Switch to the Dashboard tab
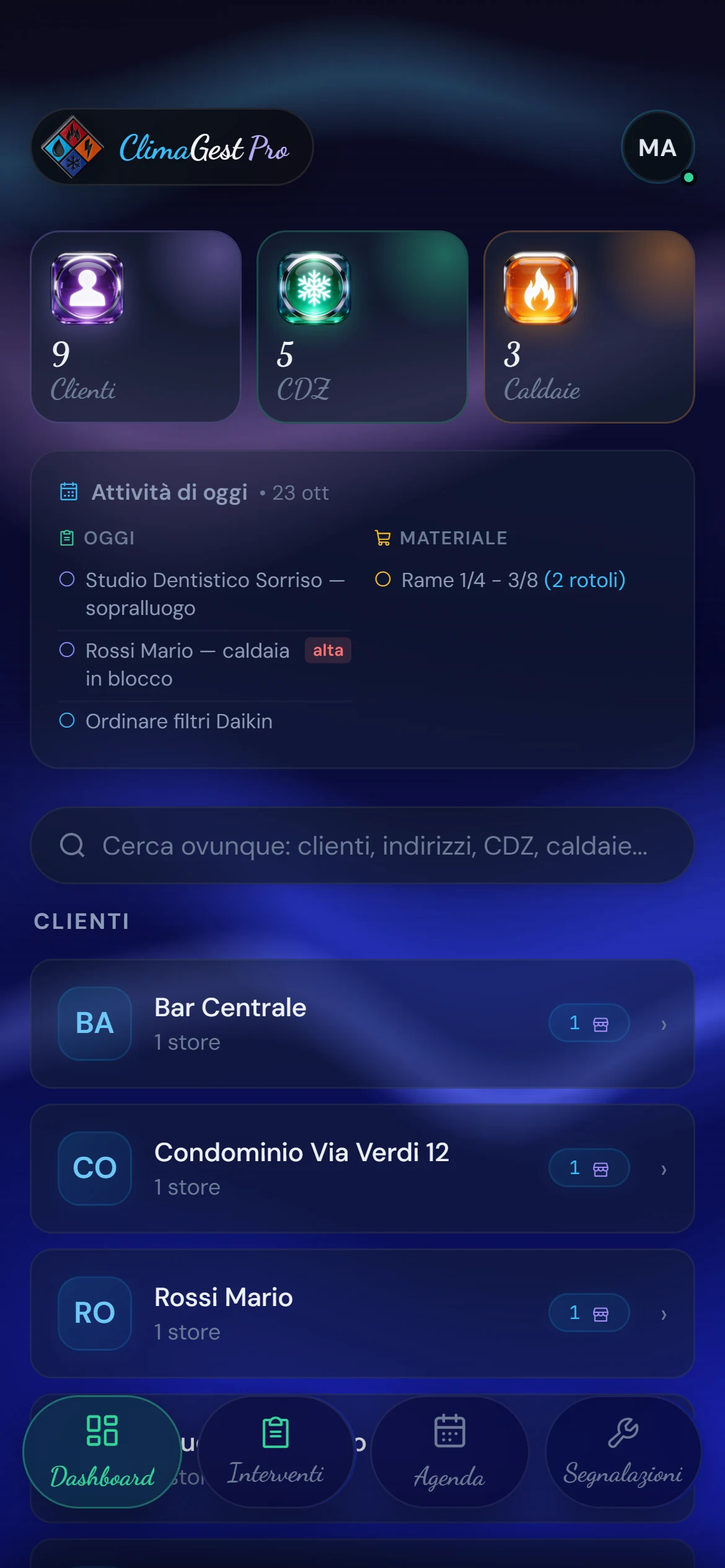The width and height of the screenshot is (725, 1568). click(x=102, y=1452)
